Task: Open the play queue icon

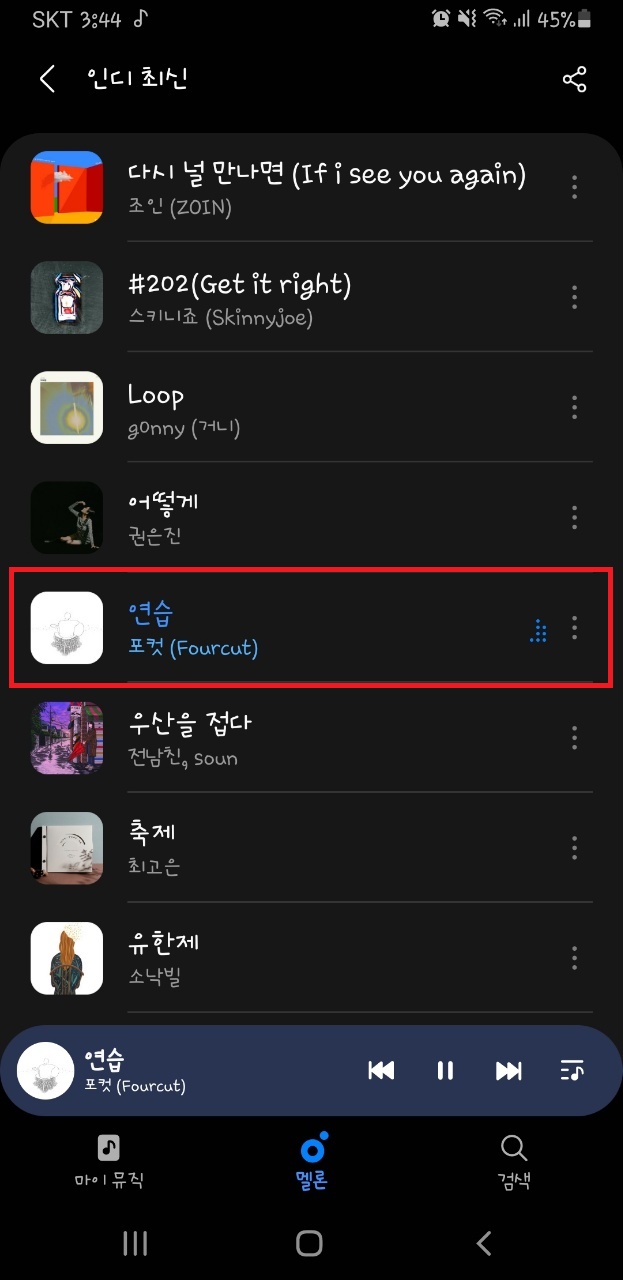Action: [x=572, y=1071]
